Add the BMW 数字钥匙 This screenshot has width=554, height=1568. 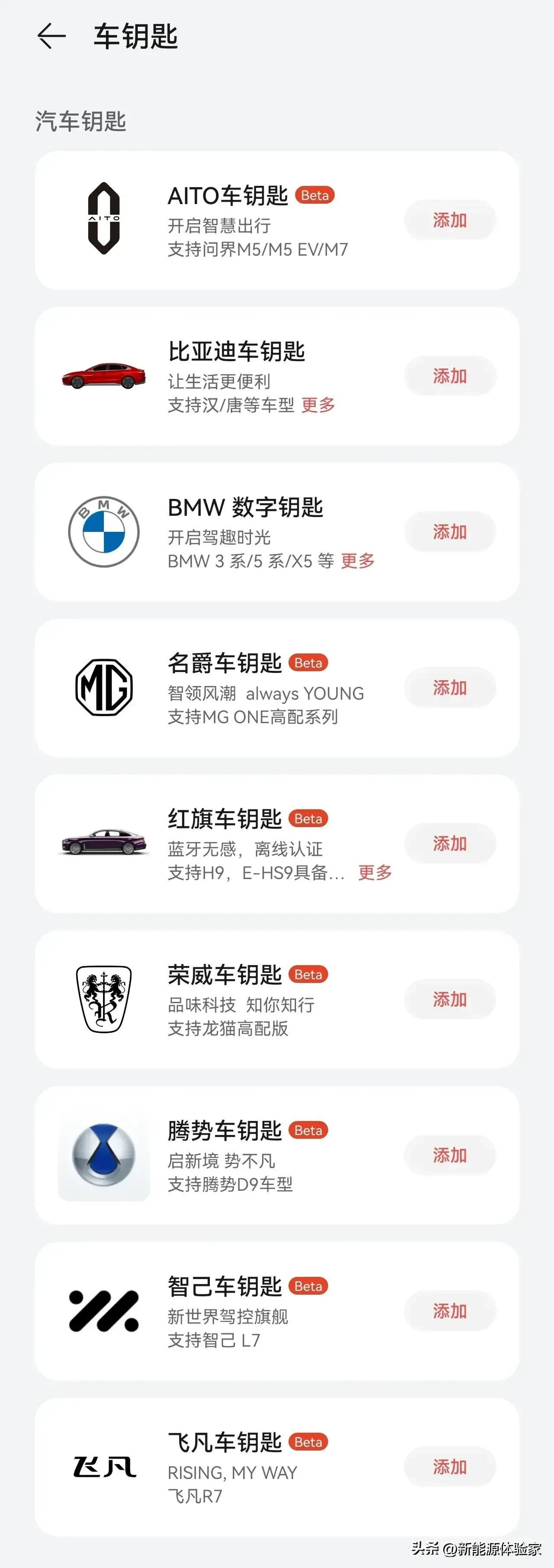449,532
